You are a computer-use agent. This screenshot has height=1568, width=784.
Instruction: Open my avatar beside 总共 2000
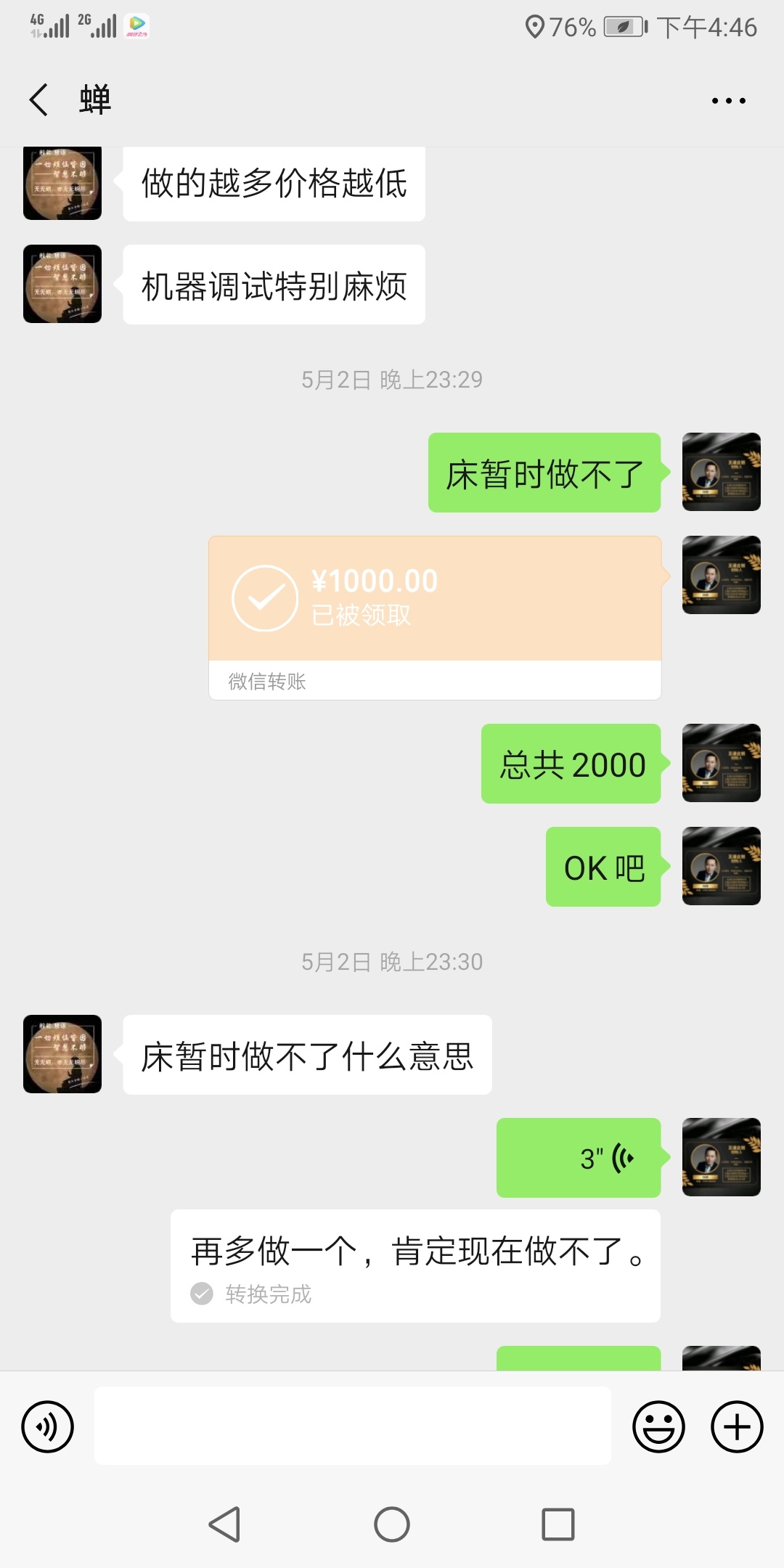click(721, 763)
